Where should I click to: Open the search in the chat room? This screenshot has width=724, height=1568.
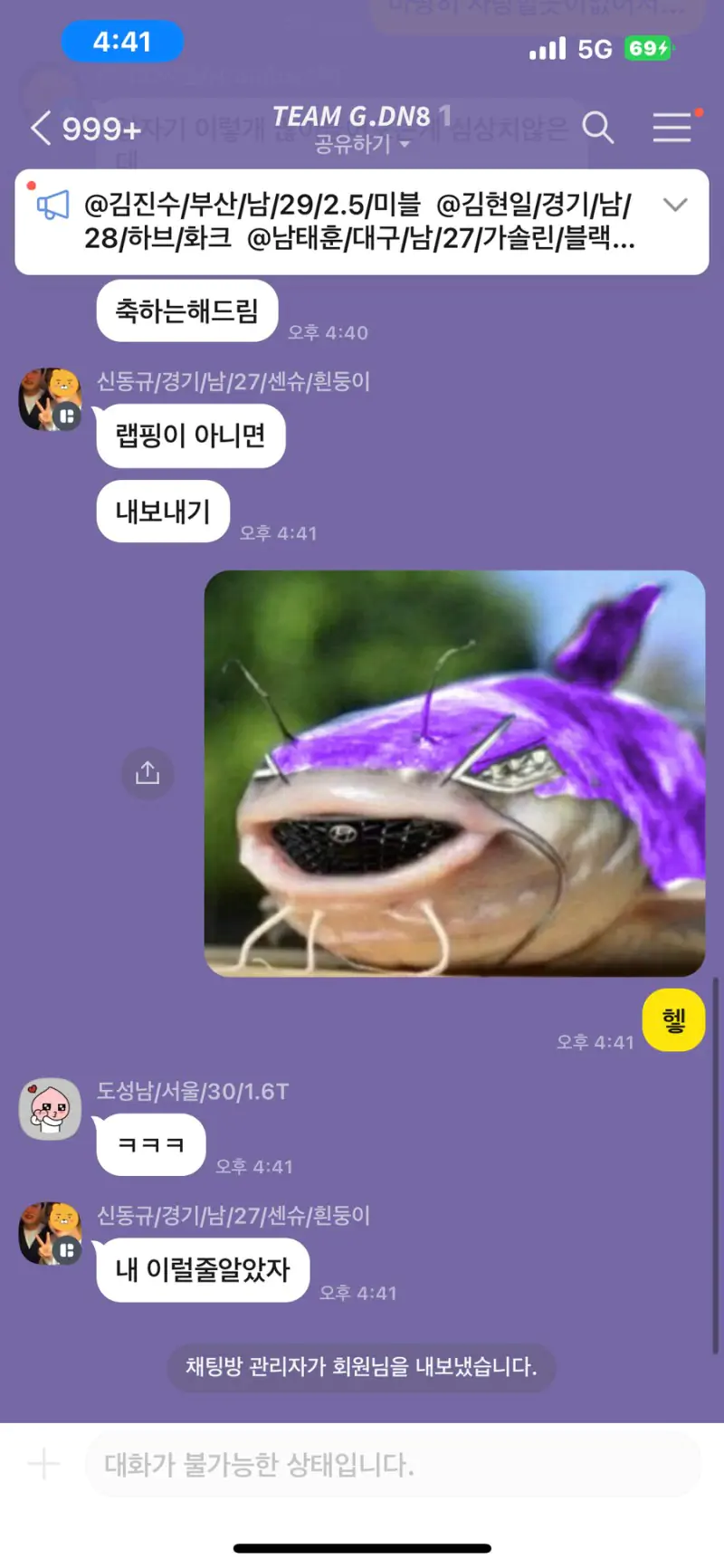tap(599, 129)
